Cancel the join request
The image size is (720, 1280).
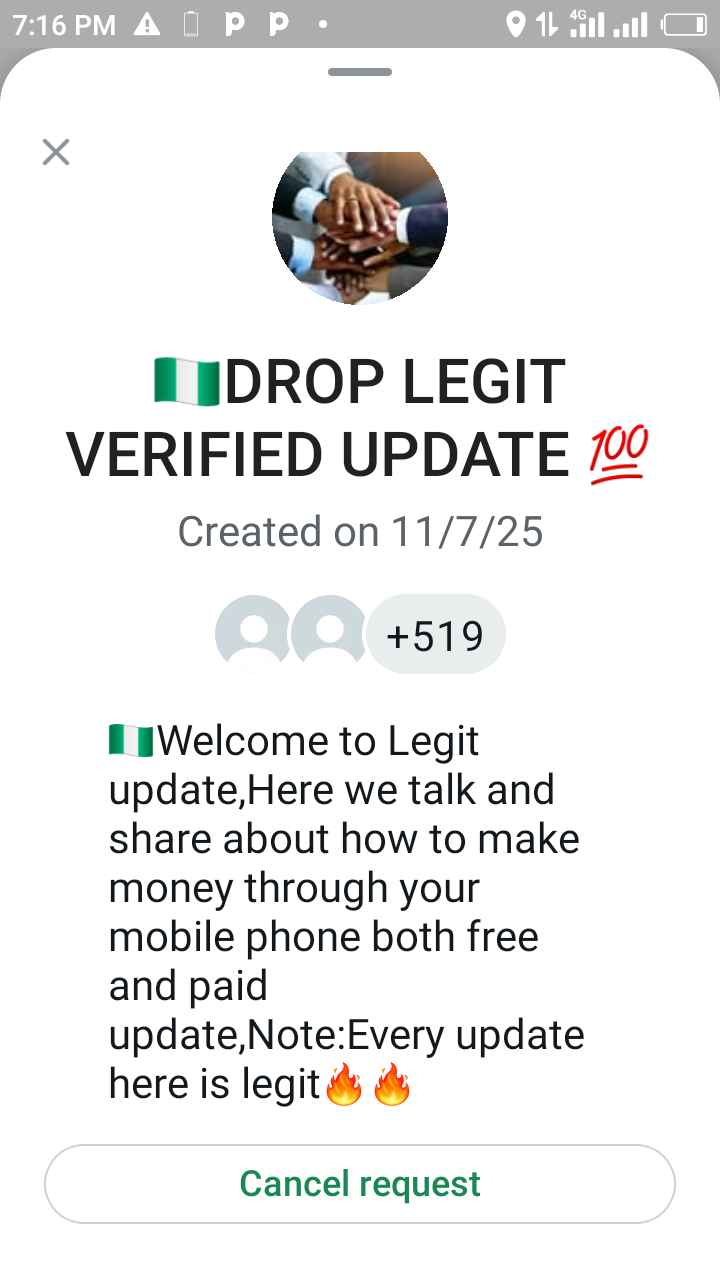pos(360,1184)
